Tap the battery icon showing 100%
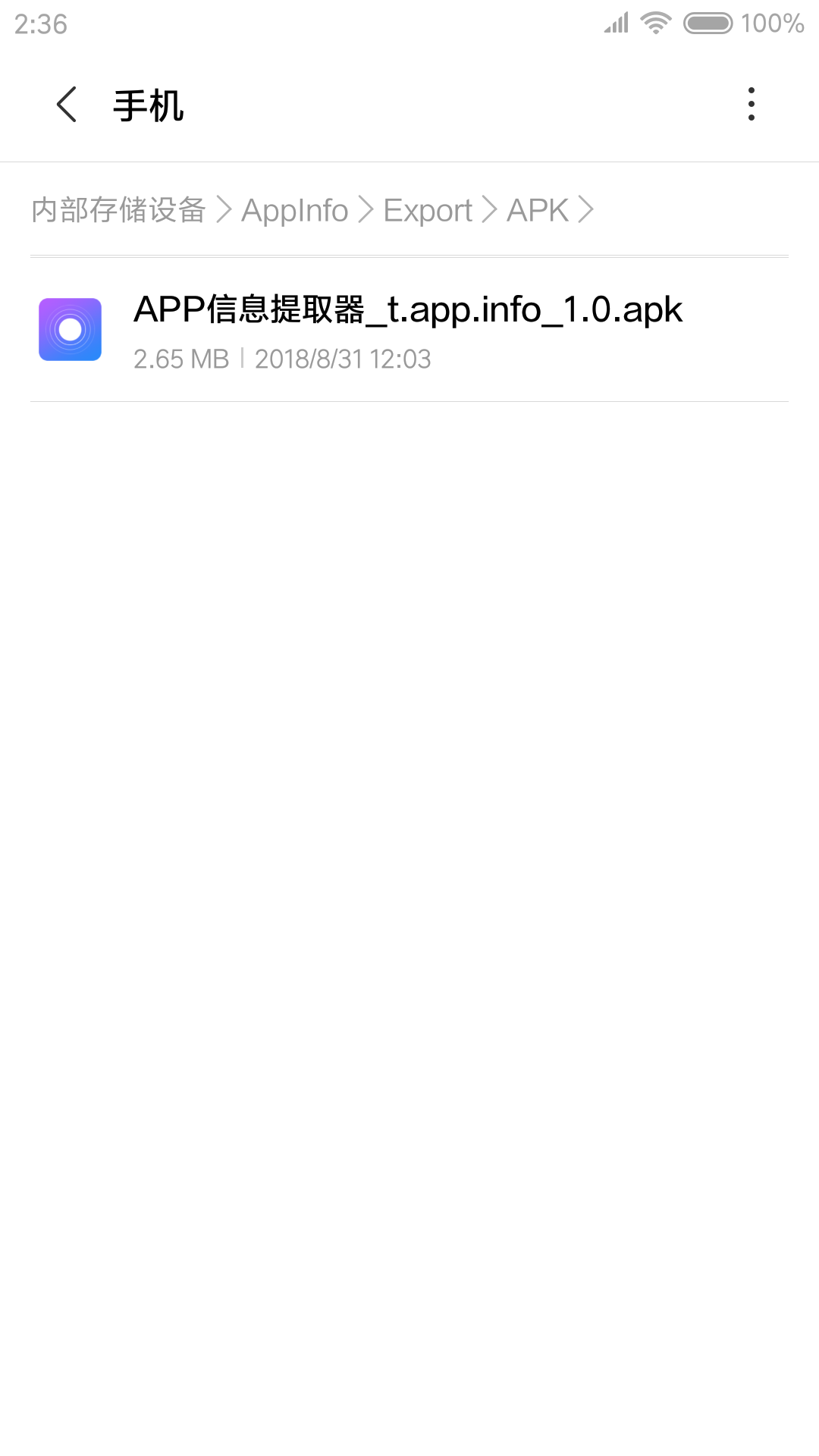Screen dimensions: 819x1456 [706, 24]
